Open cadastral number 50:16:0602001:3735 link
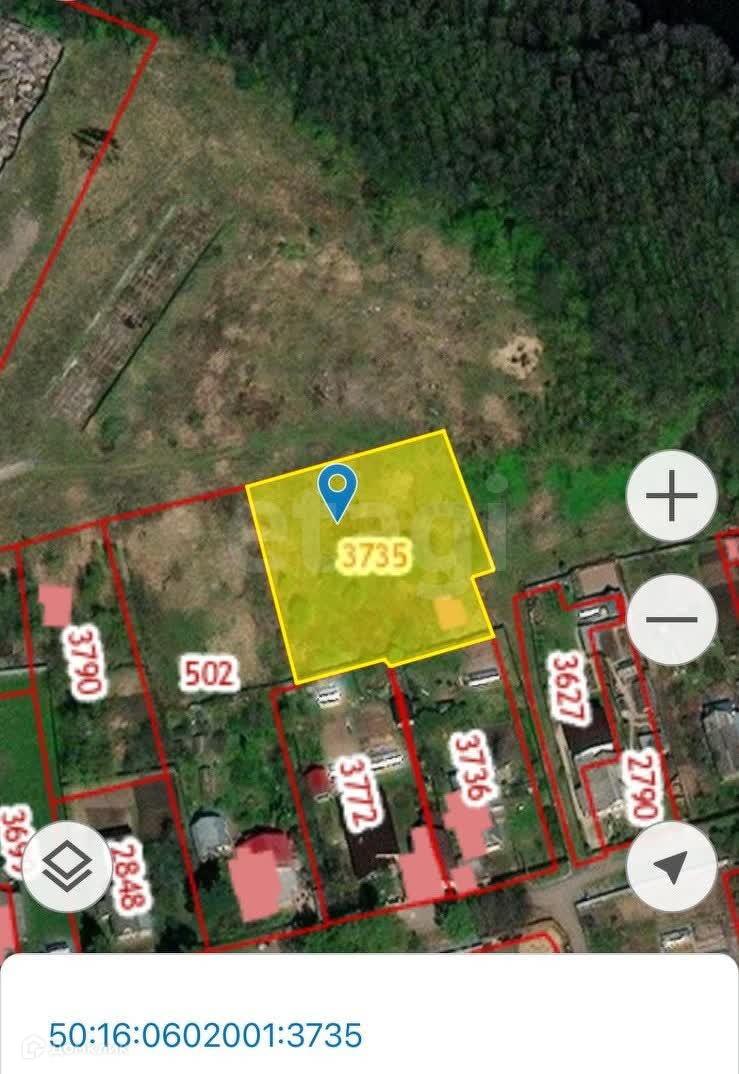Viewport: 739px width, 1074px height. (x=205, y=1035)
